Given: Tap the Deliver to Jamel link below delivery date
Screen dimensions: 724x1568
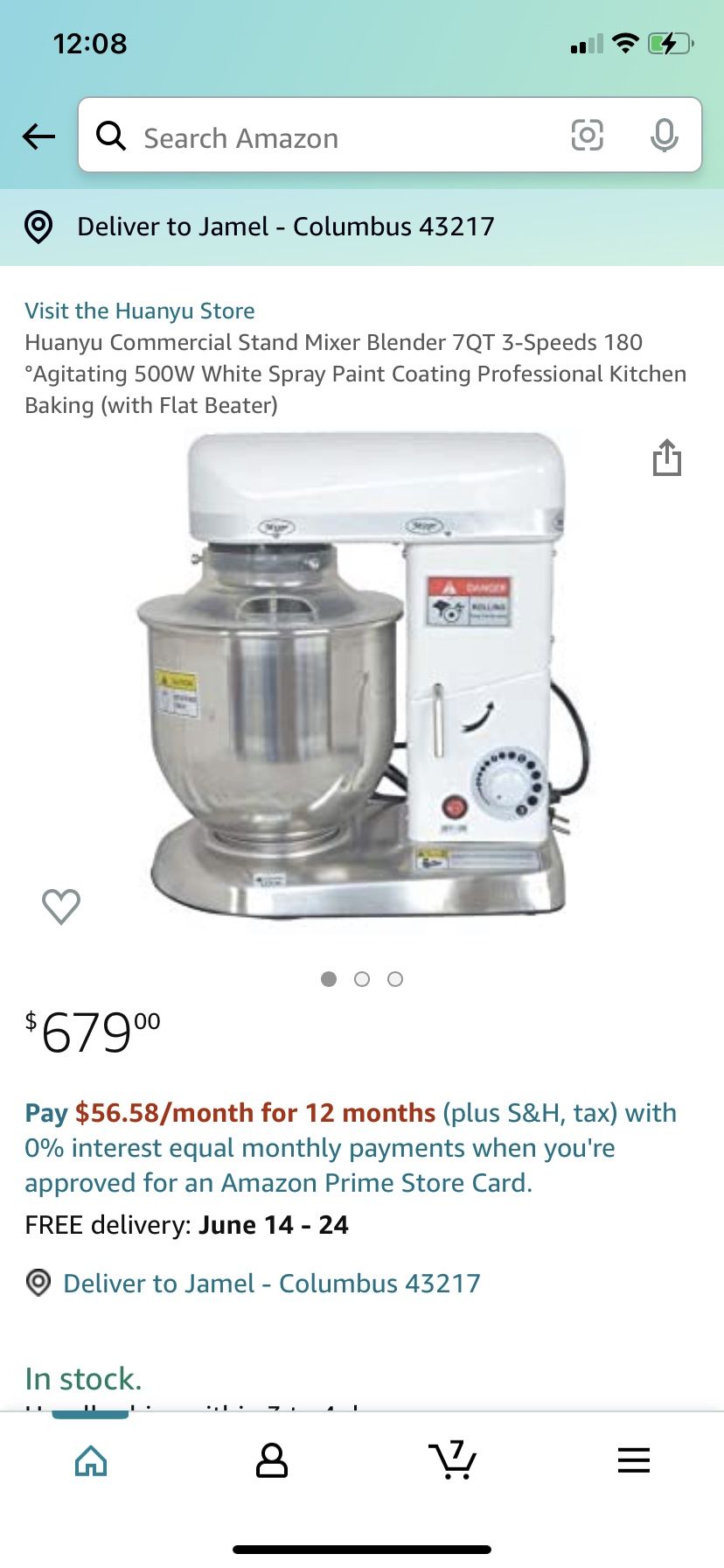Looking at the screenshot, I should point(271,1283).
